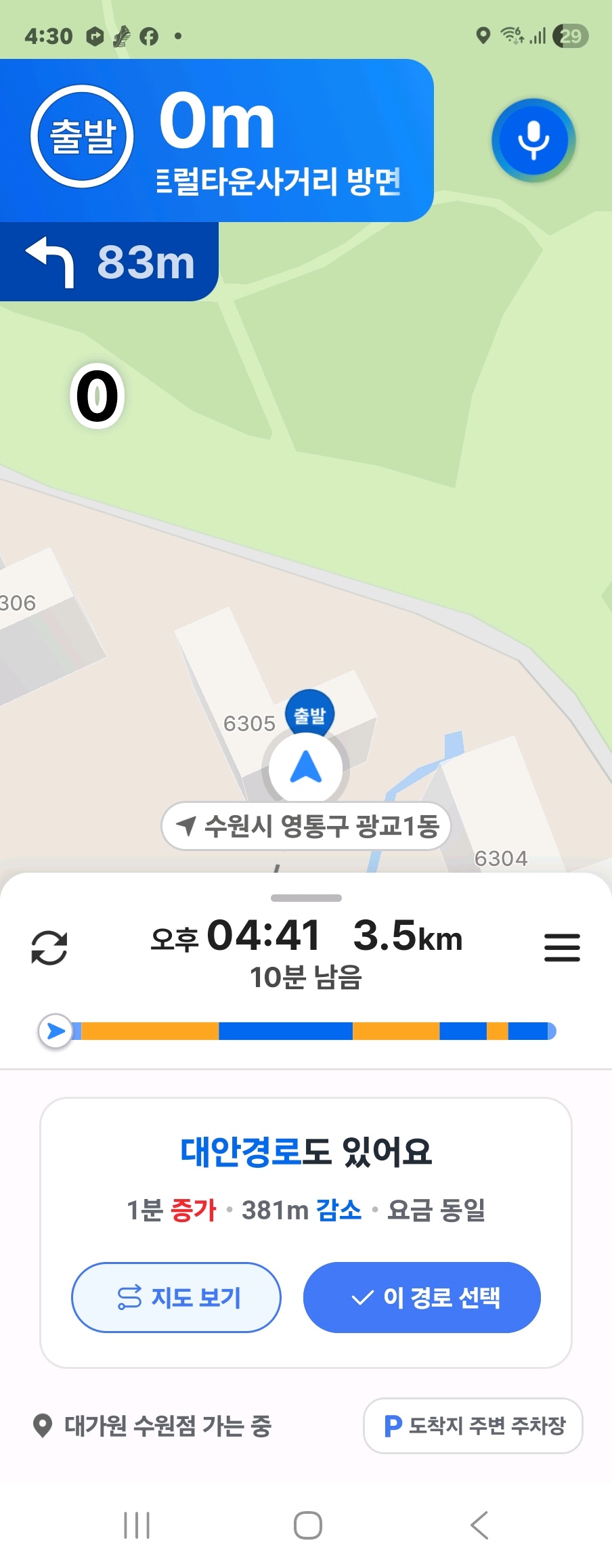Tap the 83m left-turn next step panel
The image size is (612, 1568).
pos(108,262)
